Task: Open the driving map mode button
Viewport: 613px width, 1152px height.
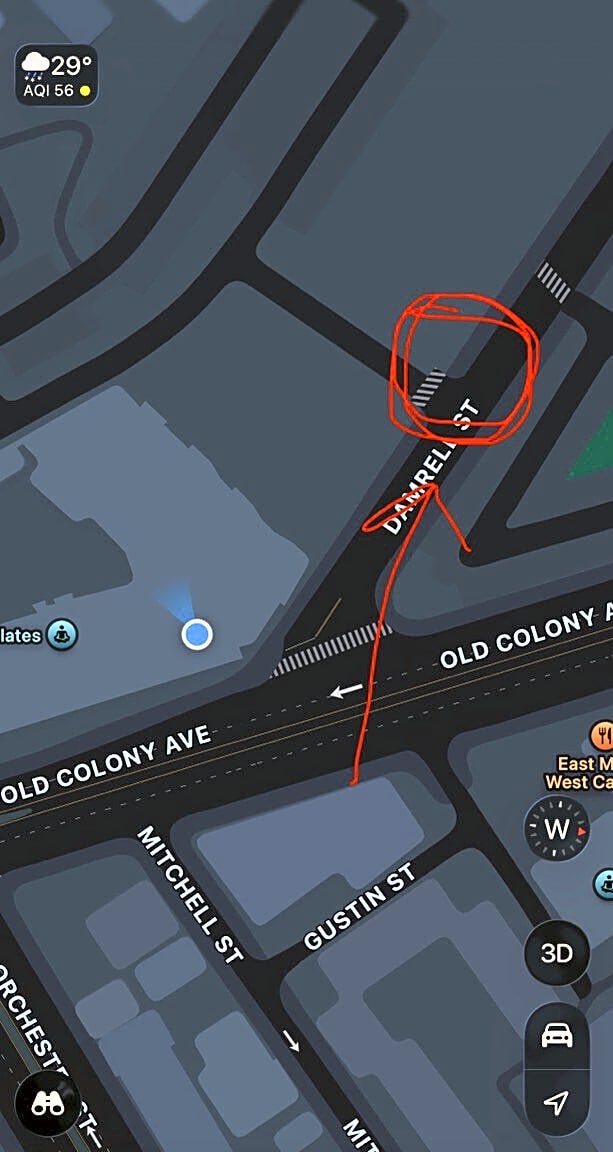Action: pyautogui.click(x=557, y=1036)
